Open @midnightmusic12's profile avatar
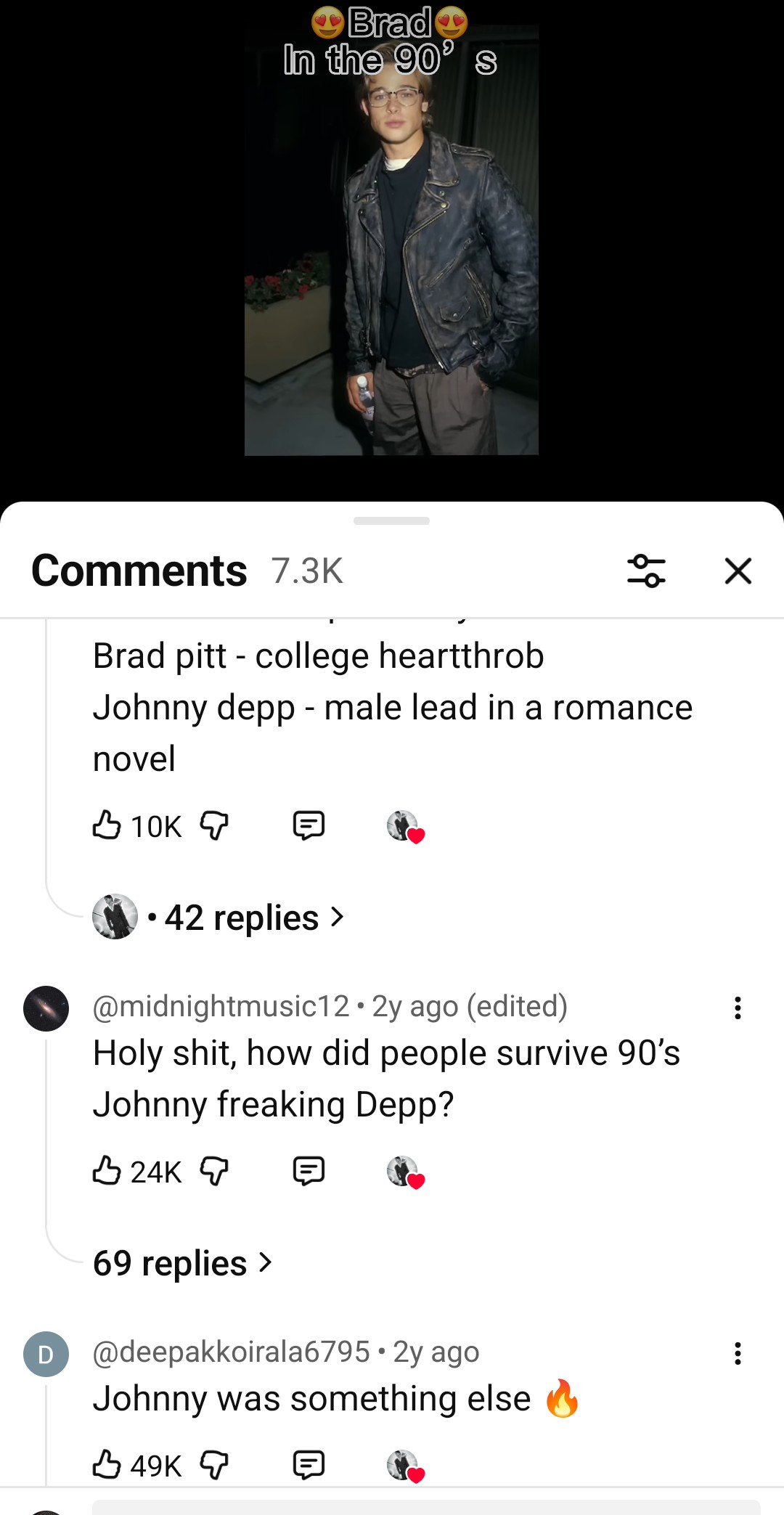 (46, 1008)
